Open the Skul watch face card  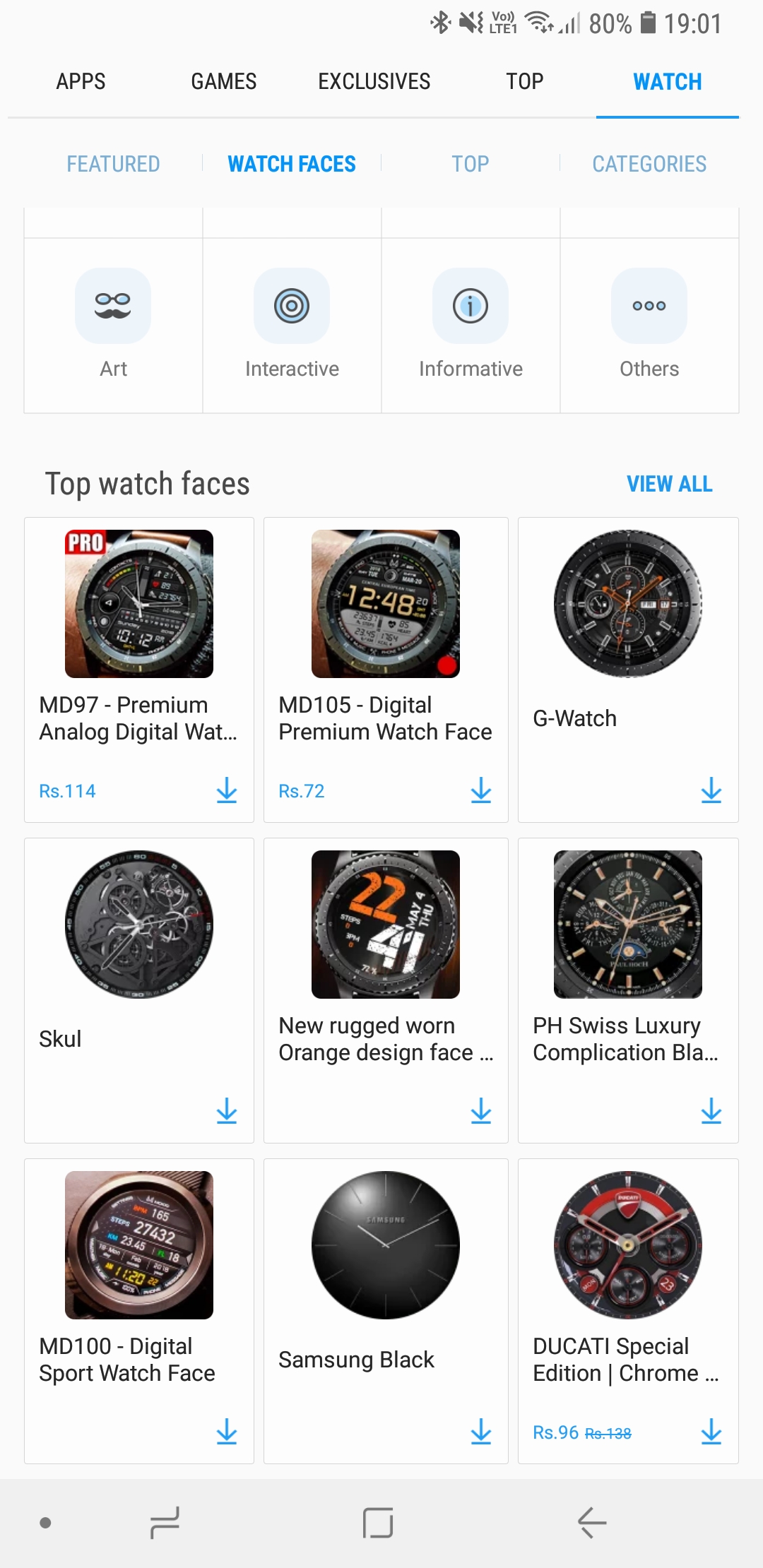(x=139, y=954)
